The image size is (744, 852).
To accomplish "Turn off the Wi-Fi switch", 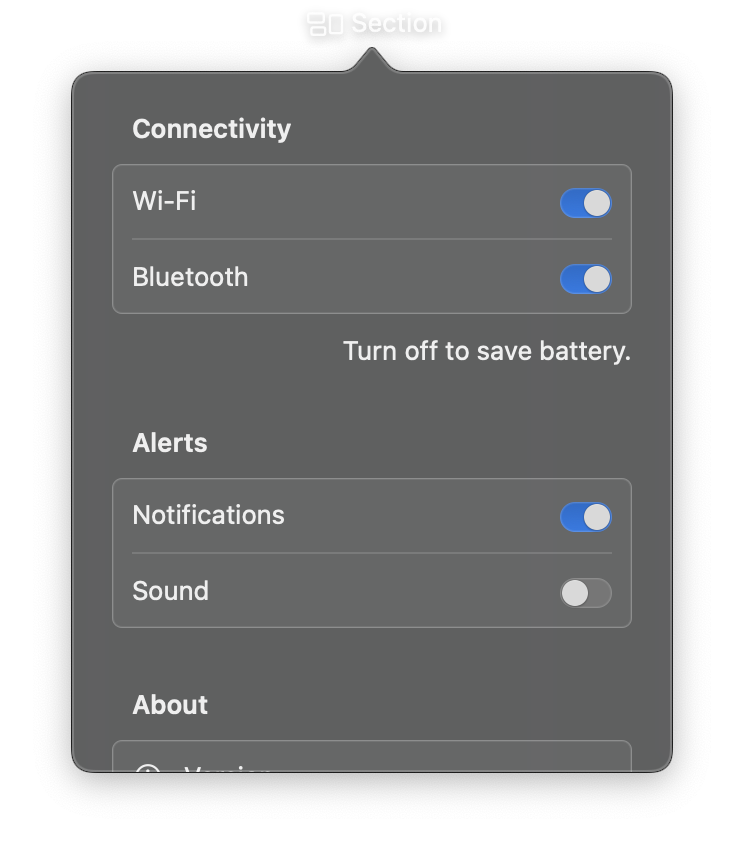I will coord(585,203).
